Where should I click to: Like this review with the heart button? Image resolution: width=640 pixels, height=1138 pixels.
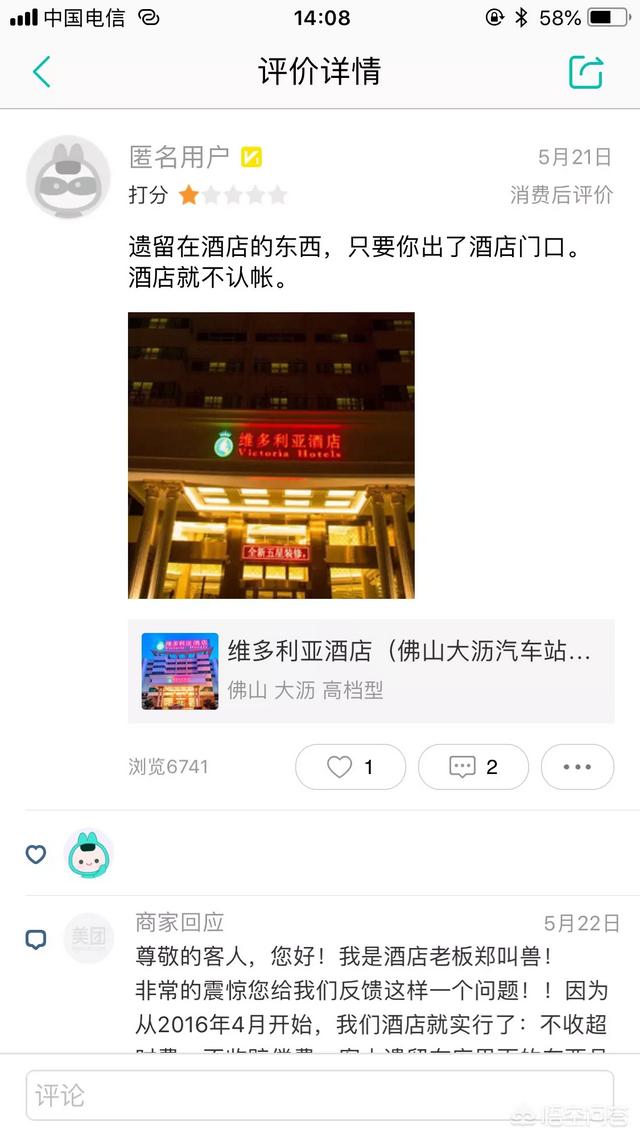point(350,767)
